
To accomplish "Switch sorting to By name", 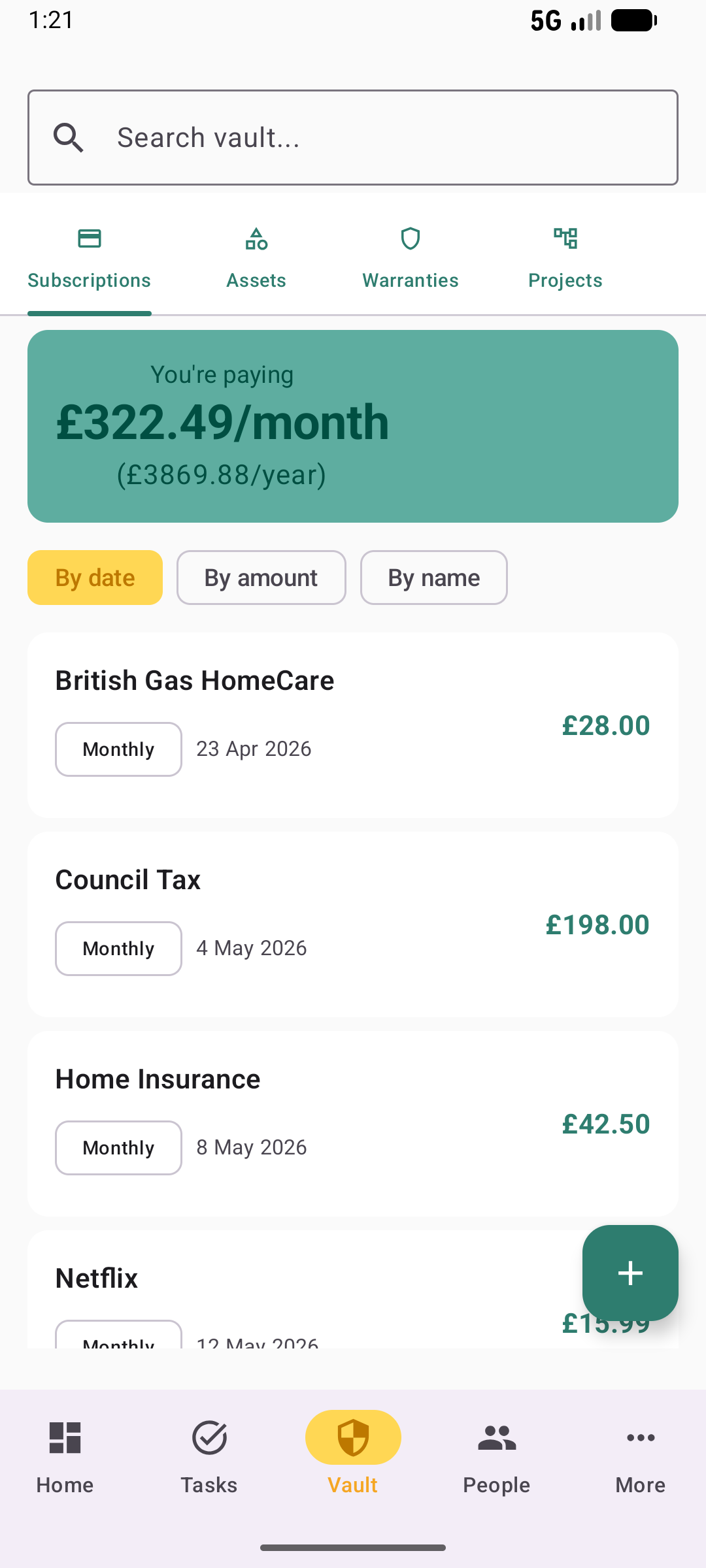I will point(433,578).
